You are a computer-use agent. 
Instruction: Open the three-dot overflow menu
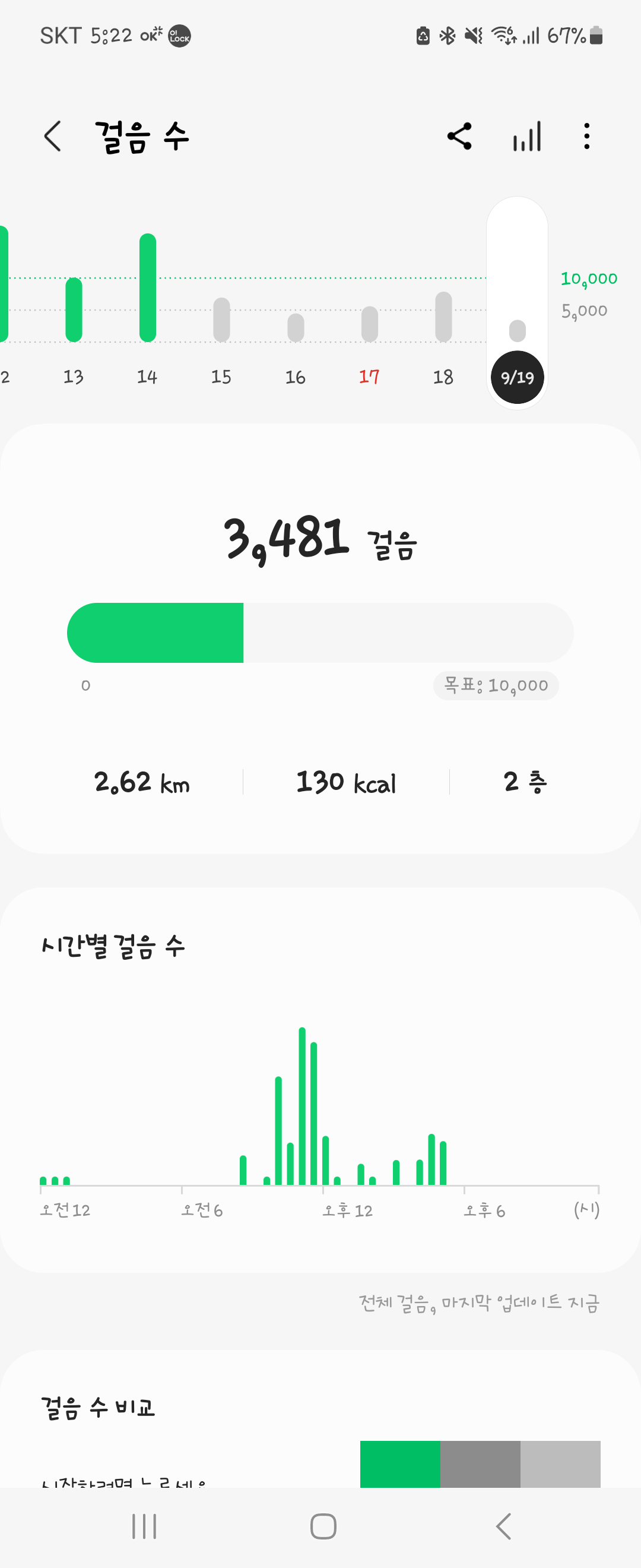[x=586, y=137]
